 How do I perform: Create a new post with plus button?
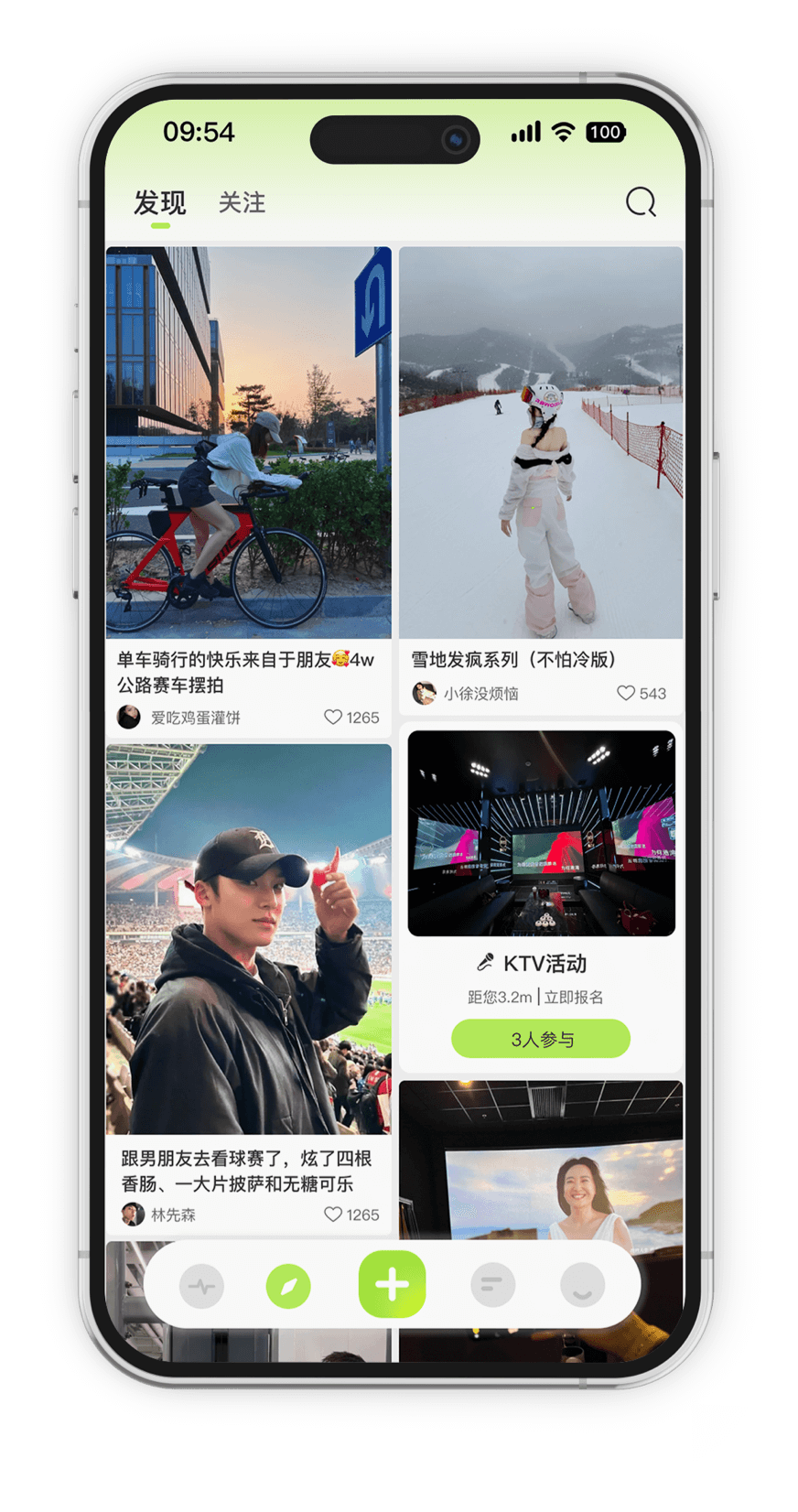coord(392,1285)
